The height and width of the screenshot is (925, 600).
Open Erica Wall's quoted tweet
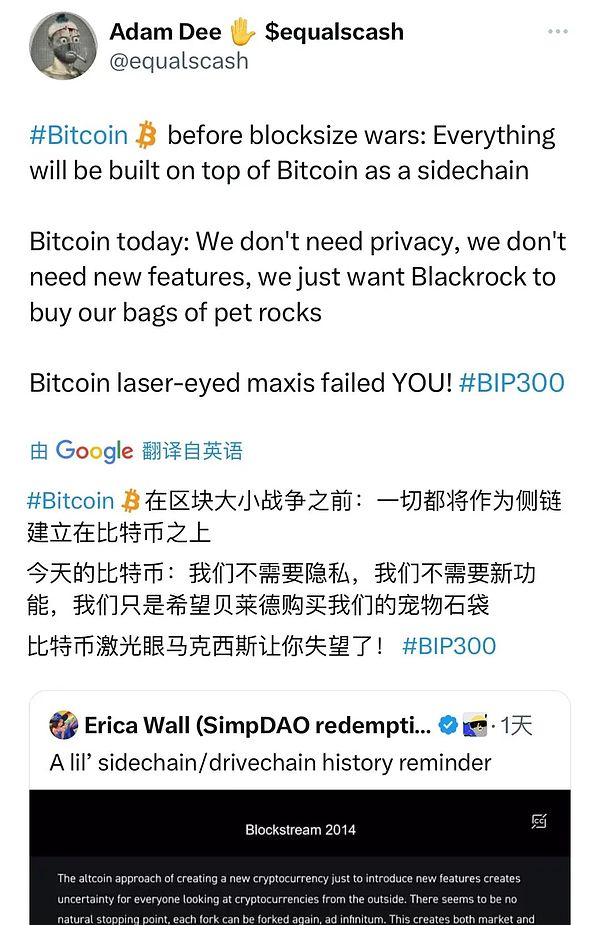pyautogui.click(x=299, y=763)
